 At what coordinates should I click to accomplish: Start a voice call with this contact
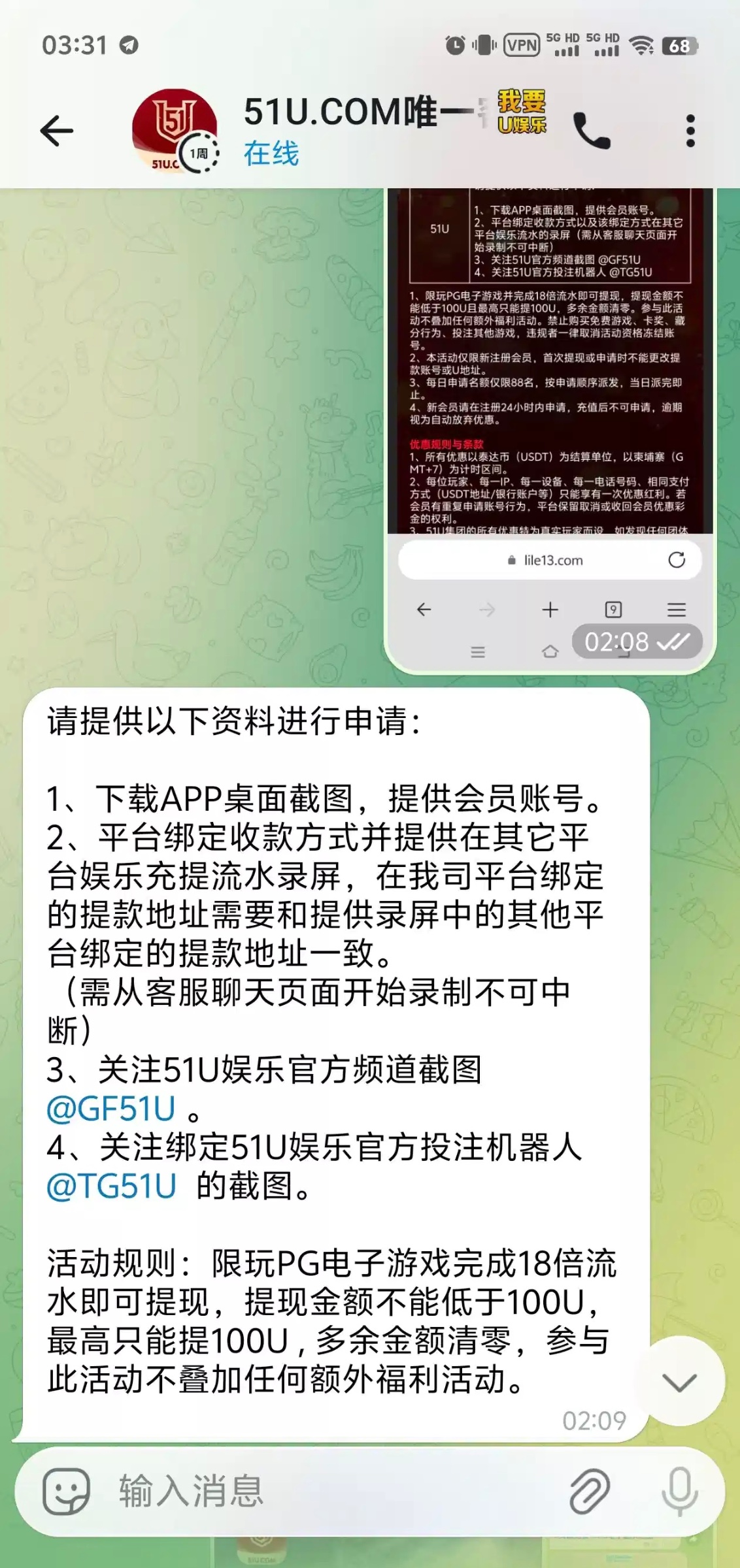pyautogui.click(x=592, y=131)
